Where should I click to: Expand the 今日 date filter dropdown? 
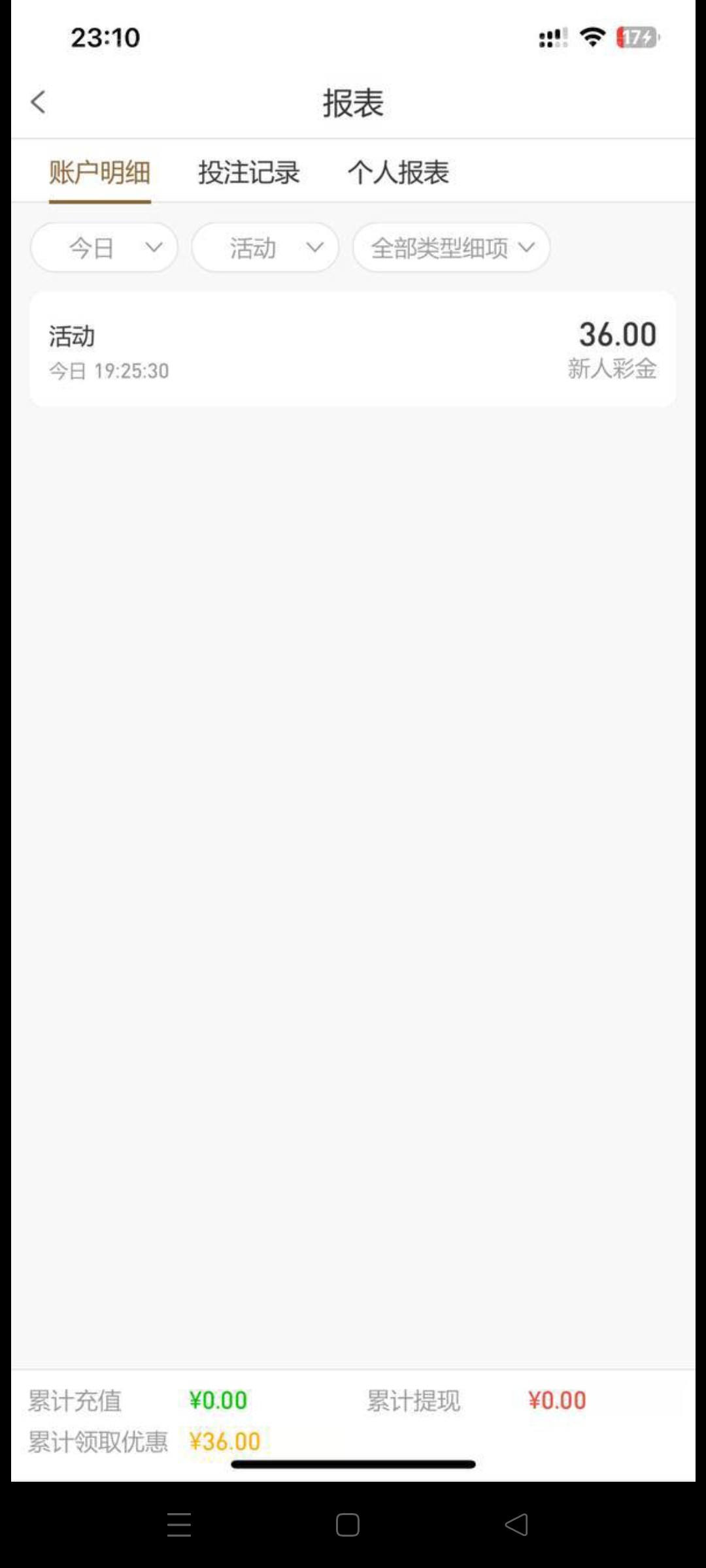point(104,248)
